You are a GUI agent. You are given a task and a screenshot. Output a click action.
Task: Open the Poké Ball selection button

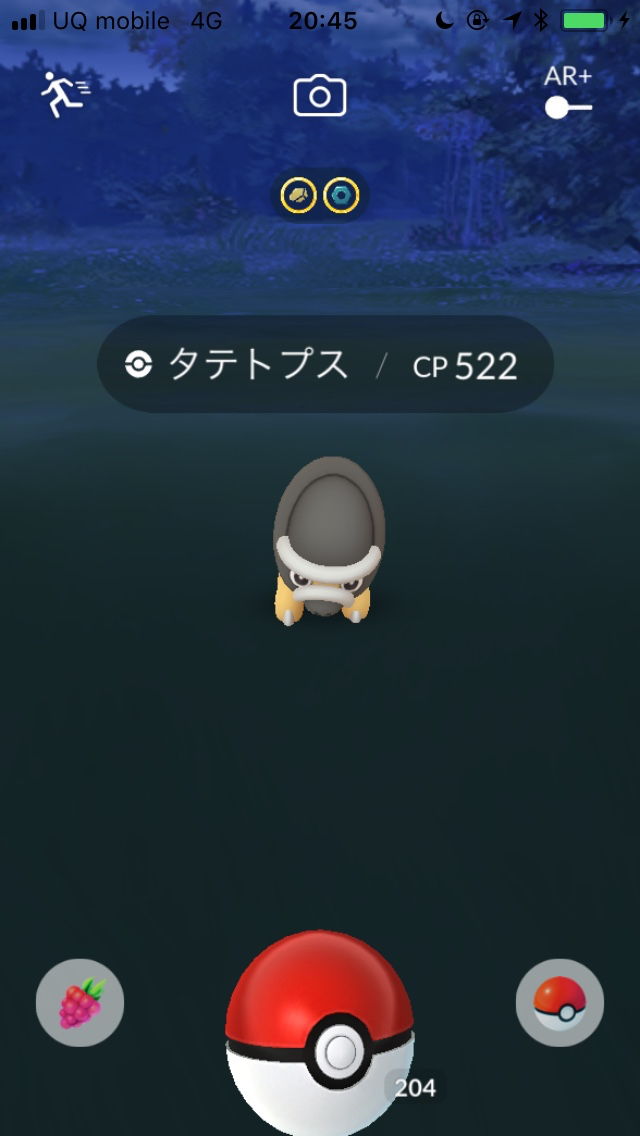pyautogui.click(x=559, y=1002)
